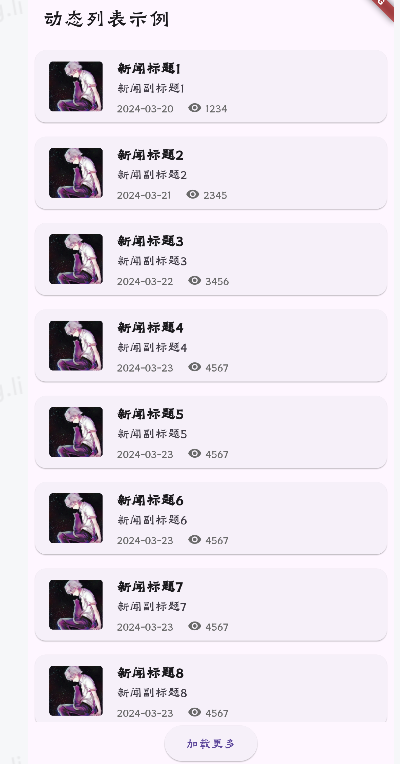Open the card titled 新闻标题1
The image size is (400, 764).
coord(211,86)
